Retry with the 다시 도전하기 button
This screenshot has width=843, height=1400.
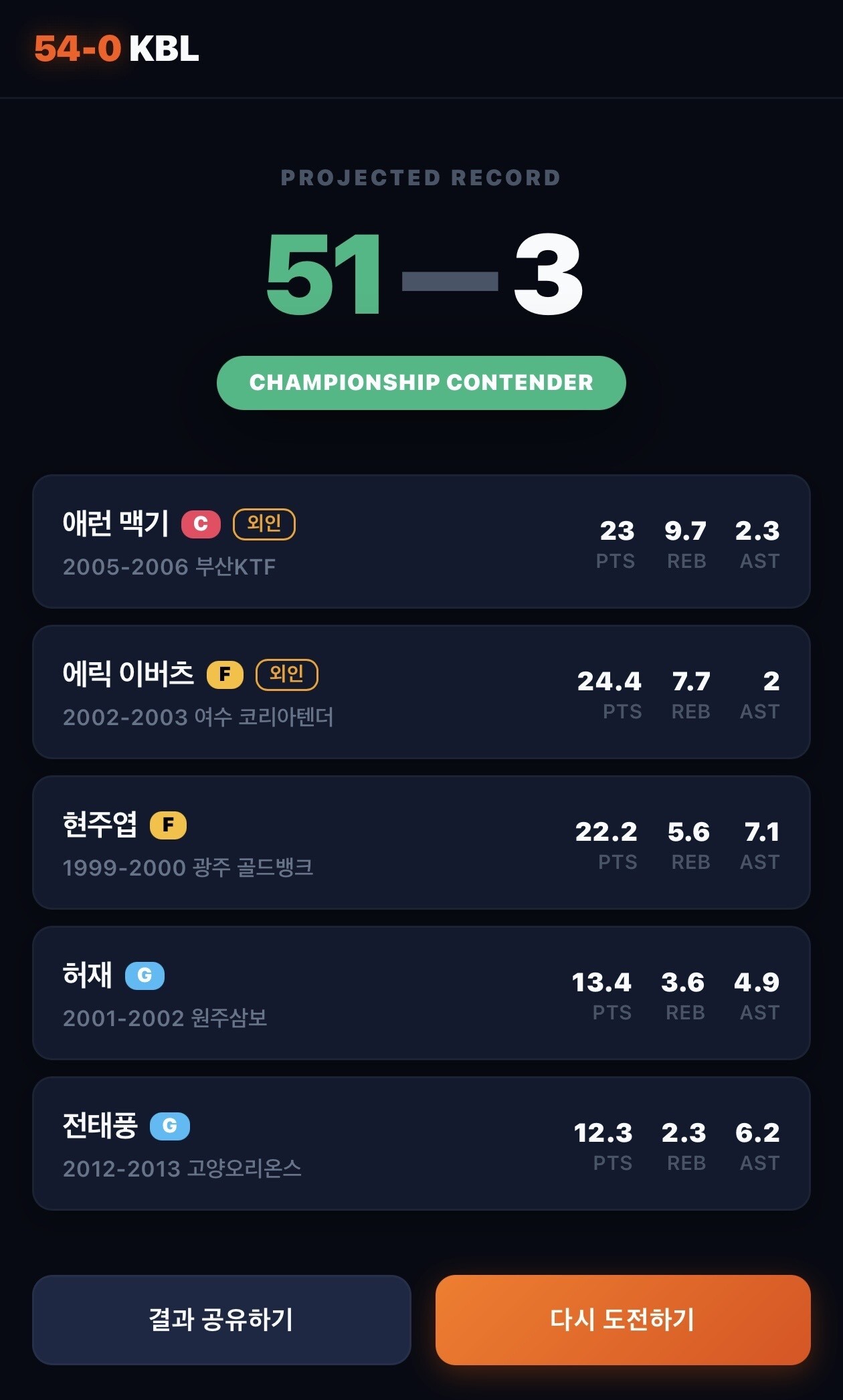[x=623, y=1320]
